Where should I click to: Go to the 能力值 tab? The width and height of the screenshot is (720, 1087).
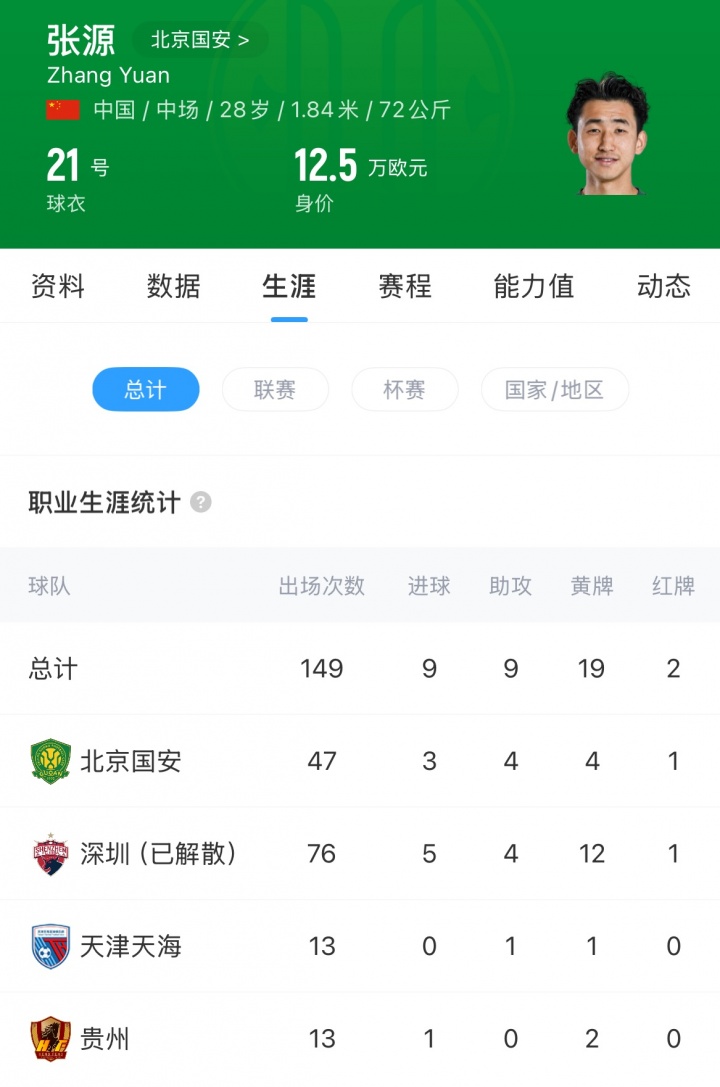coord(534,287)
